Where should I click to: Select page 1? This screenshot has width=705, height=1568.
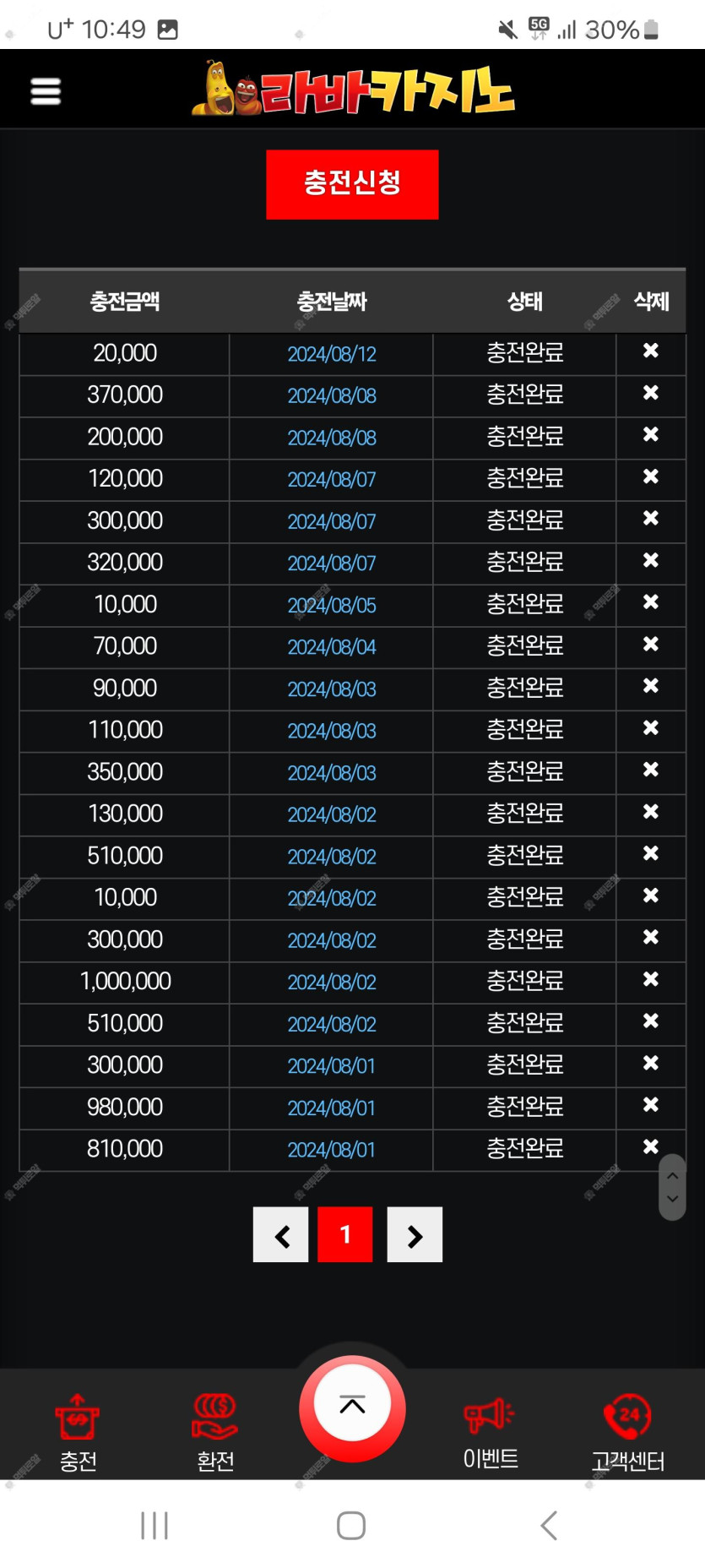click(x=345, y=1235)
